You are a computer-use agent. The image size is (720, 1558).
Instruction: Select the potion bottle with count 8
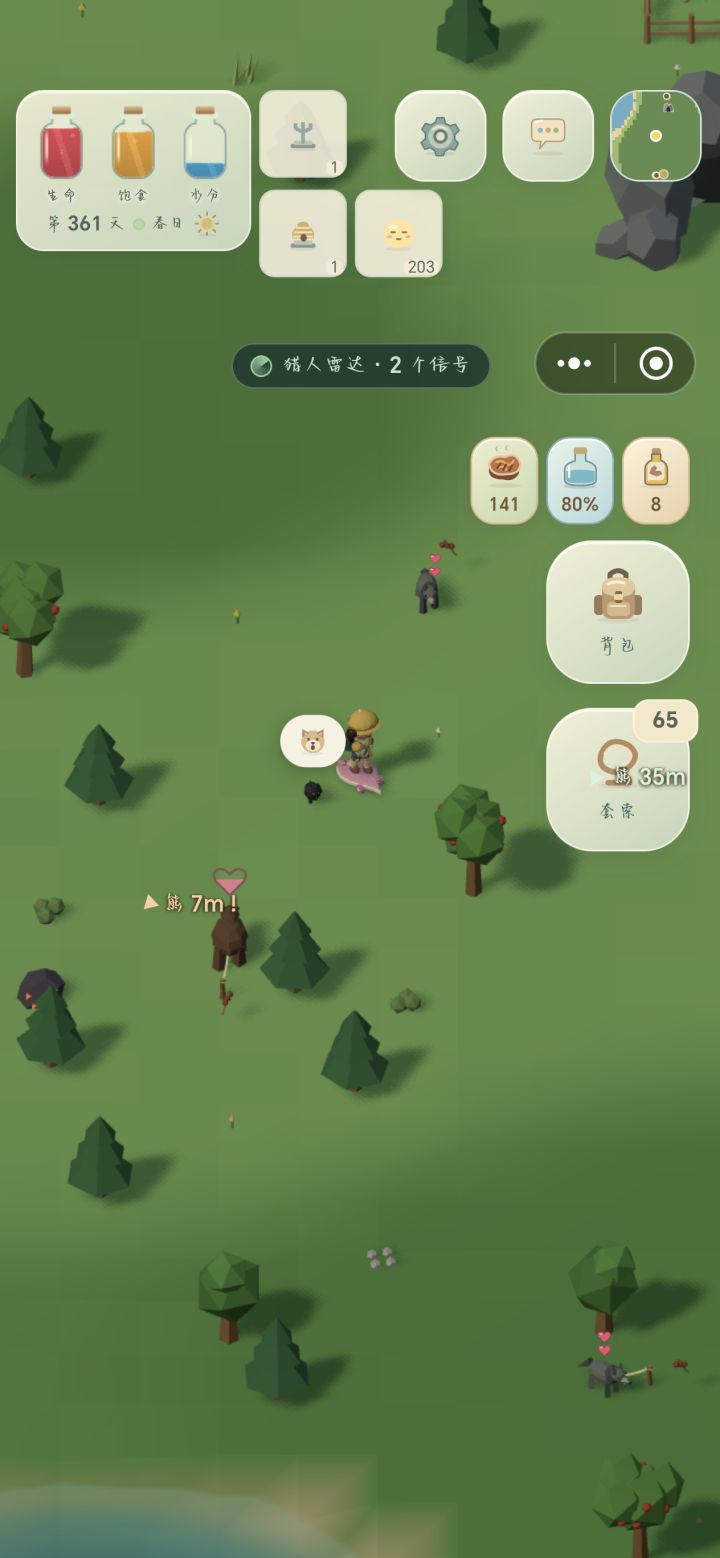(x=656, y=480)
